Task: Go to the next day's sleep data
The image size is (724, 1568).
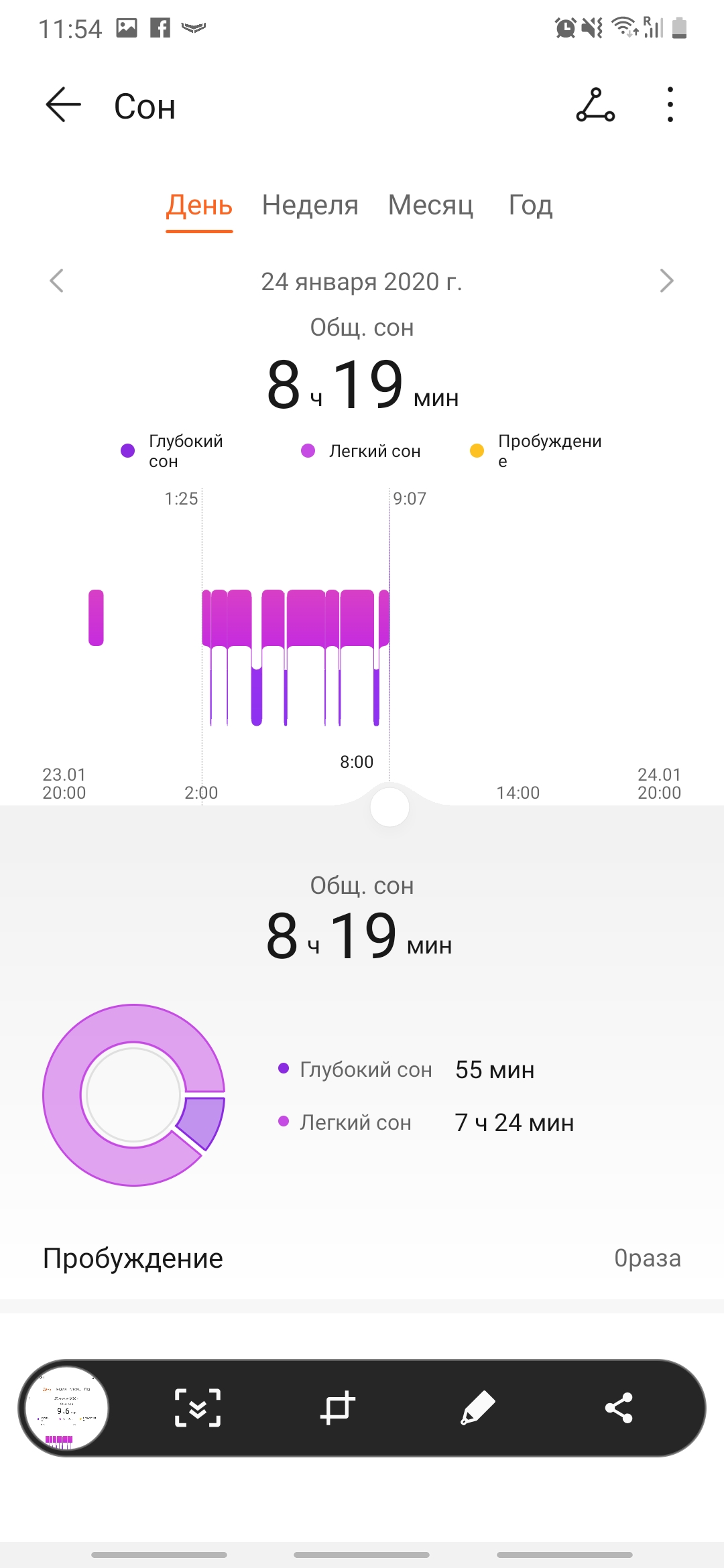Action: pyautogui.click(x=666, y=281)
